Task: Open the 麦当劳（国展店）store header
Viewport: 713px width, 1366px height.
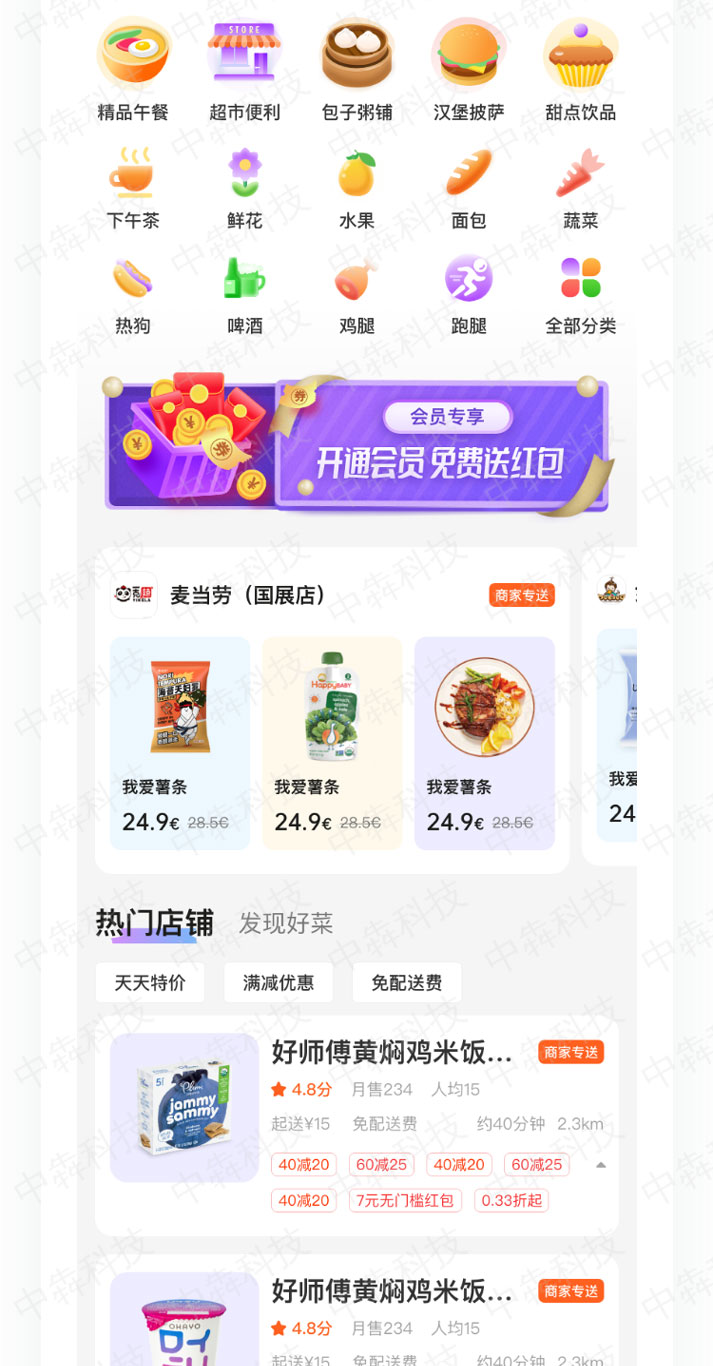Action: [248, 596]
